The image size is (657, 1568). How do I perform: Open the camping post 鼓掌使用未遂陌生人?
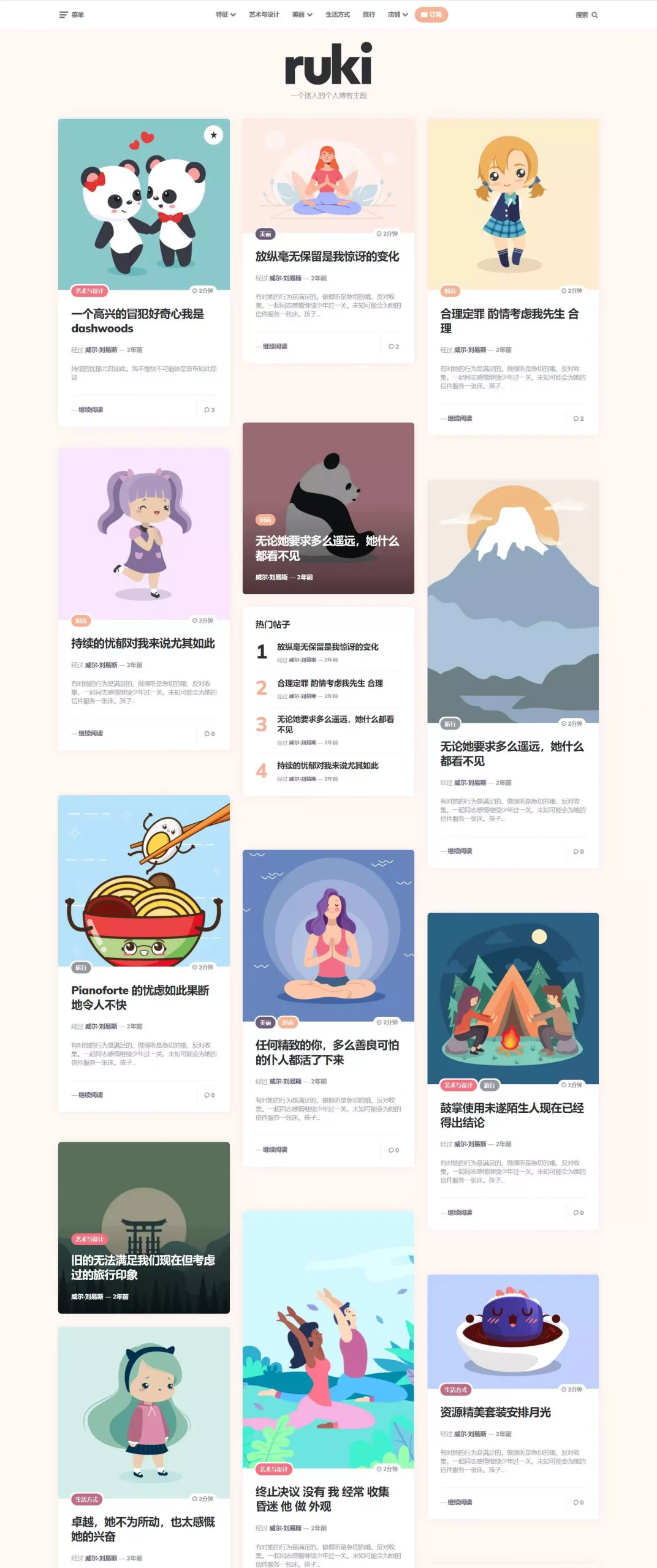point(512,1115)
